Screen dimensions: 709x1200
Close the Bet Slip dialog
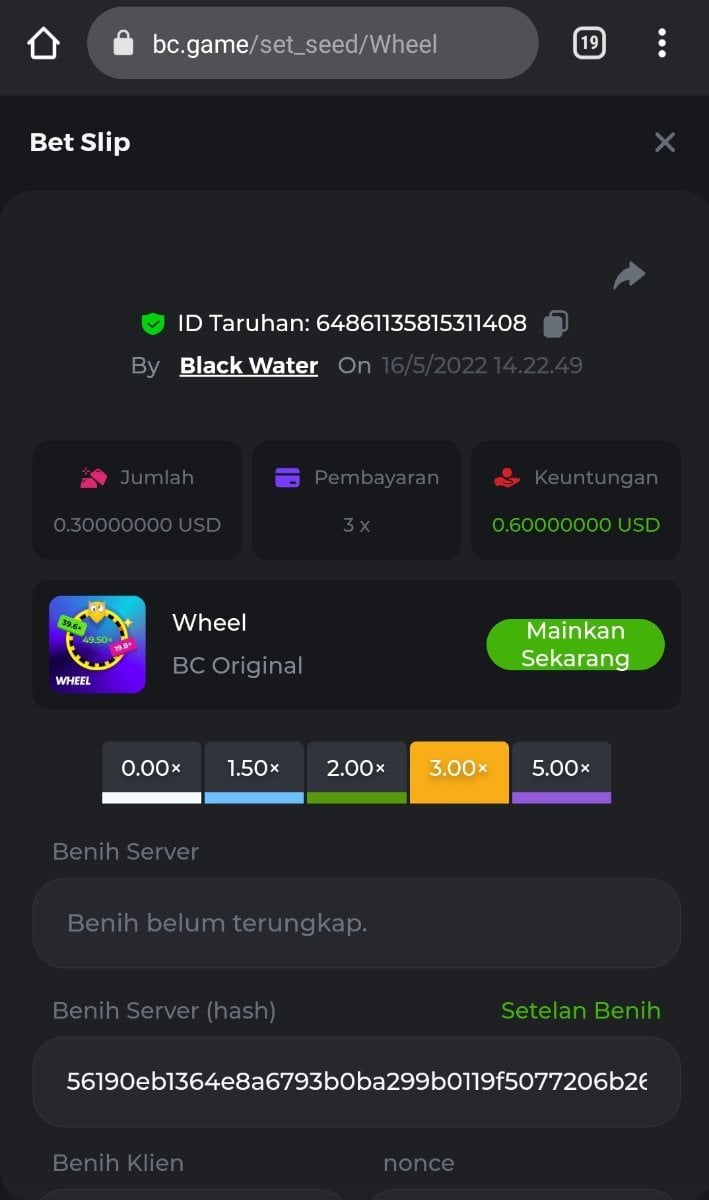(x=665, y=142)
